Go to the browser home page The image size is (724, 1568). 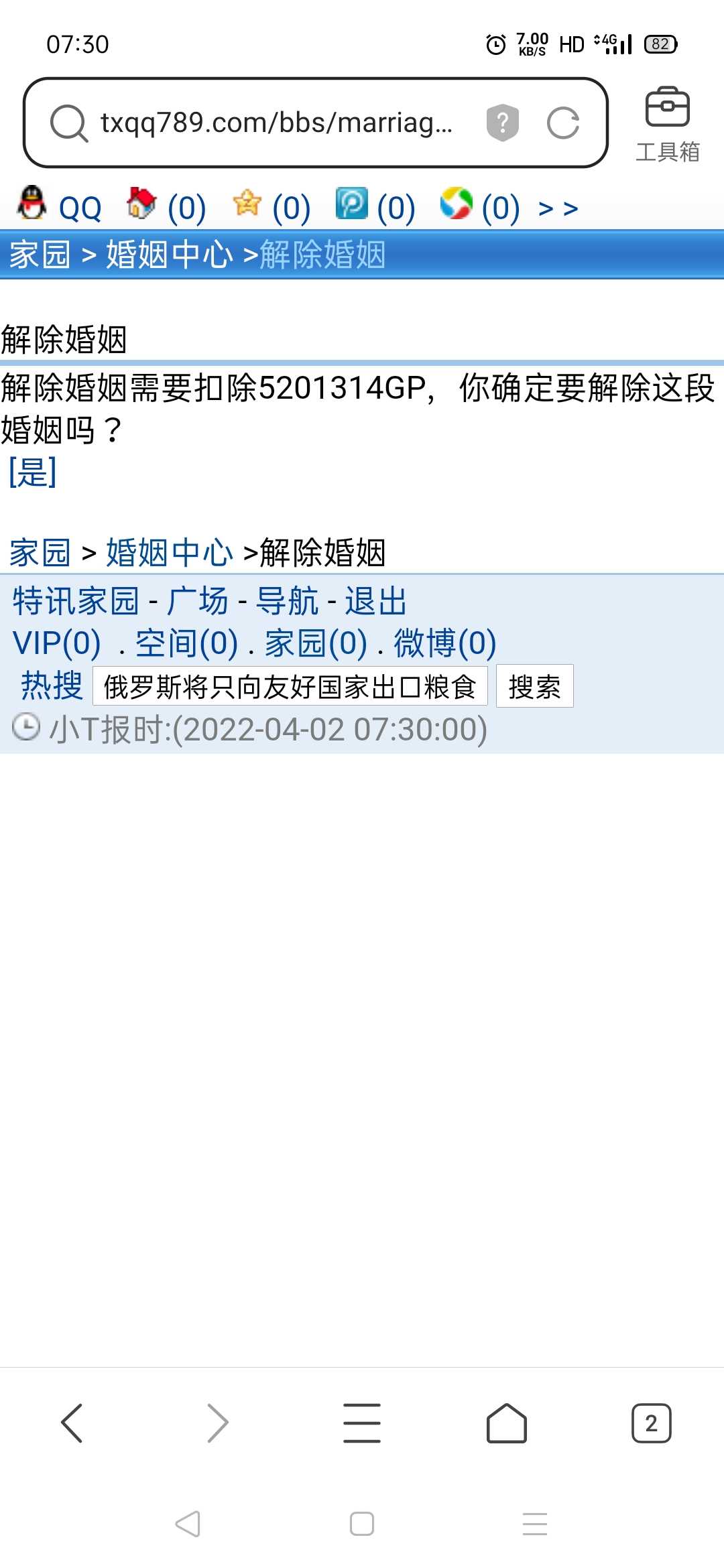pyautogui.click(x=506, y=1423)
